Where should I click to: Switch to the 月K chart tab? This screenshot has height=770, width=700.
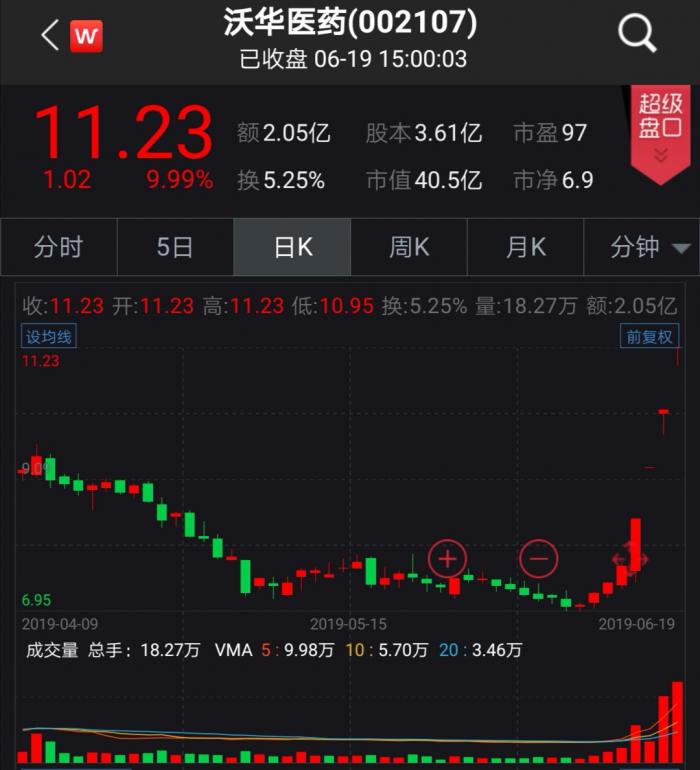point(526,247)
